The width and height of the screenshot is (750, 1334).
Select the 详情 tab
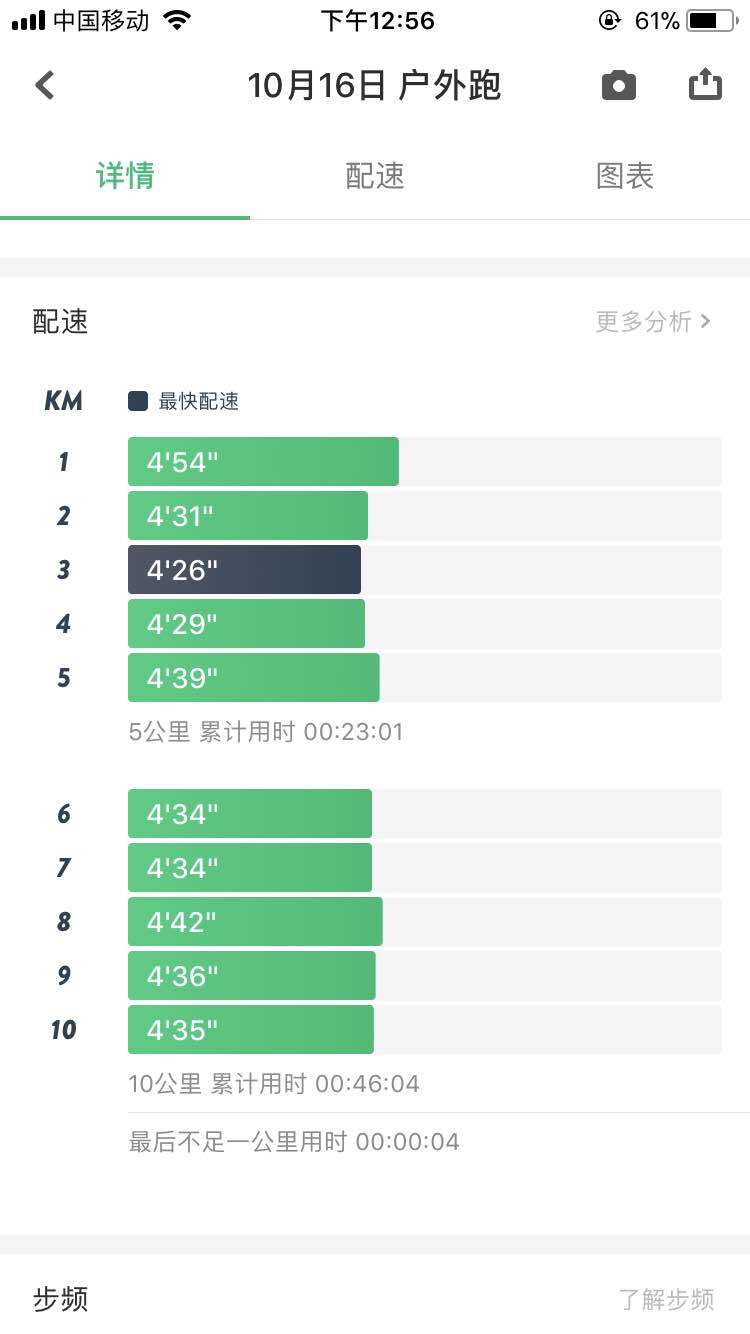click(x=125, y=176)
